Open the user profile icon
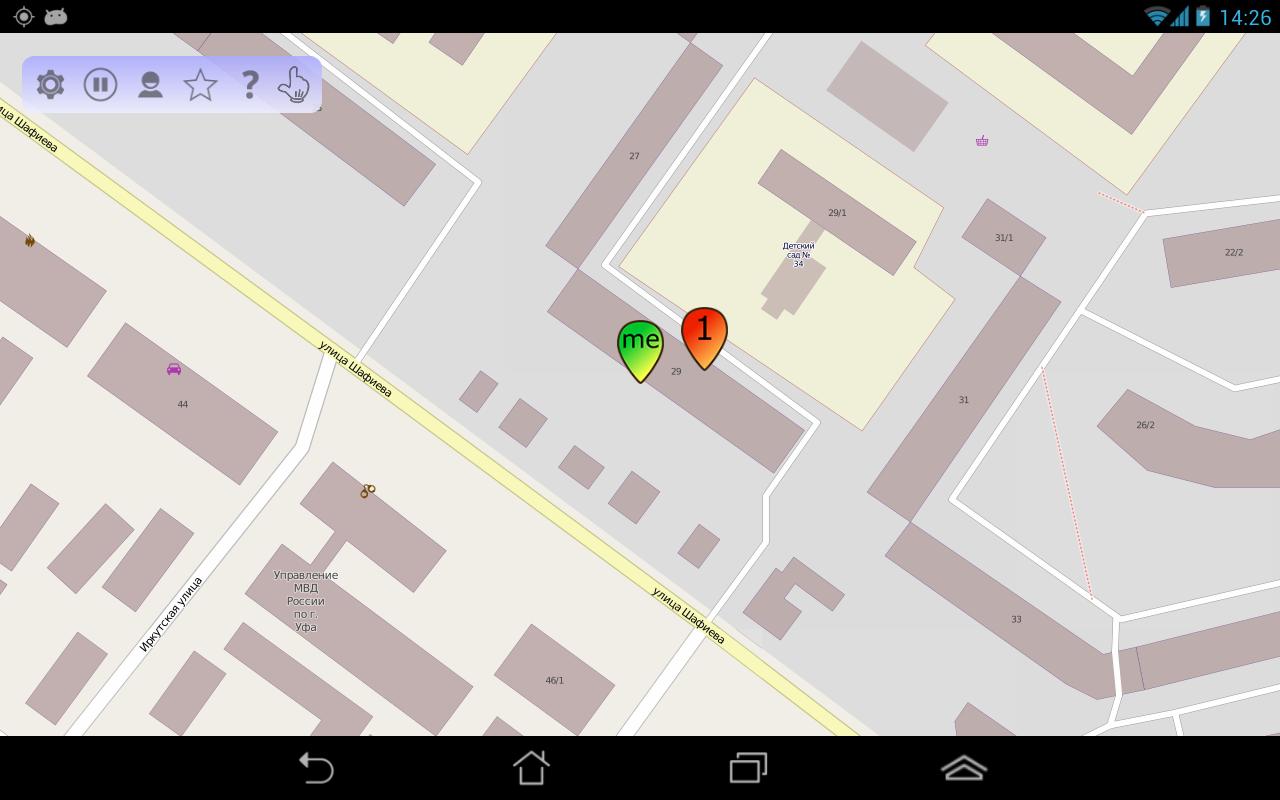Viewport: 1280px width, 800px height. pos(150,85)
